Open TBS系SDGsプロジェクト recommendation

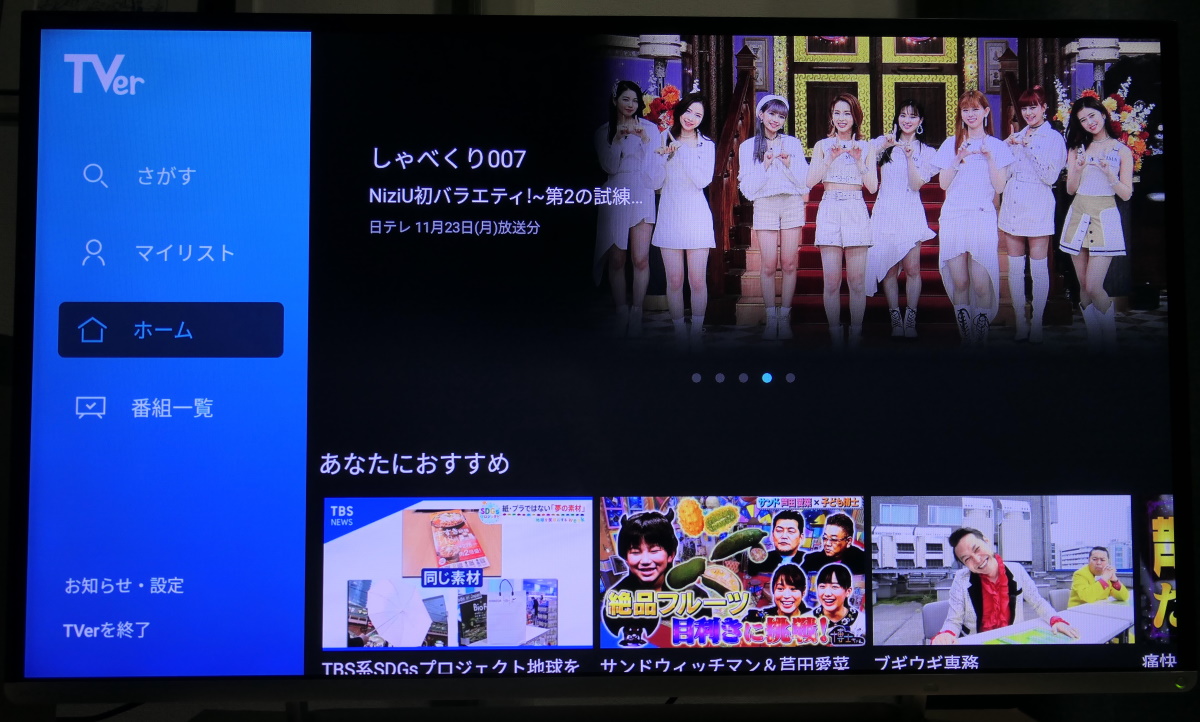click(457, 573)
